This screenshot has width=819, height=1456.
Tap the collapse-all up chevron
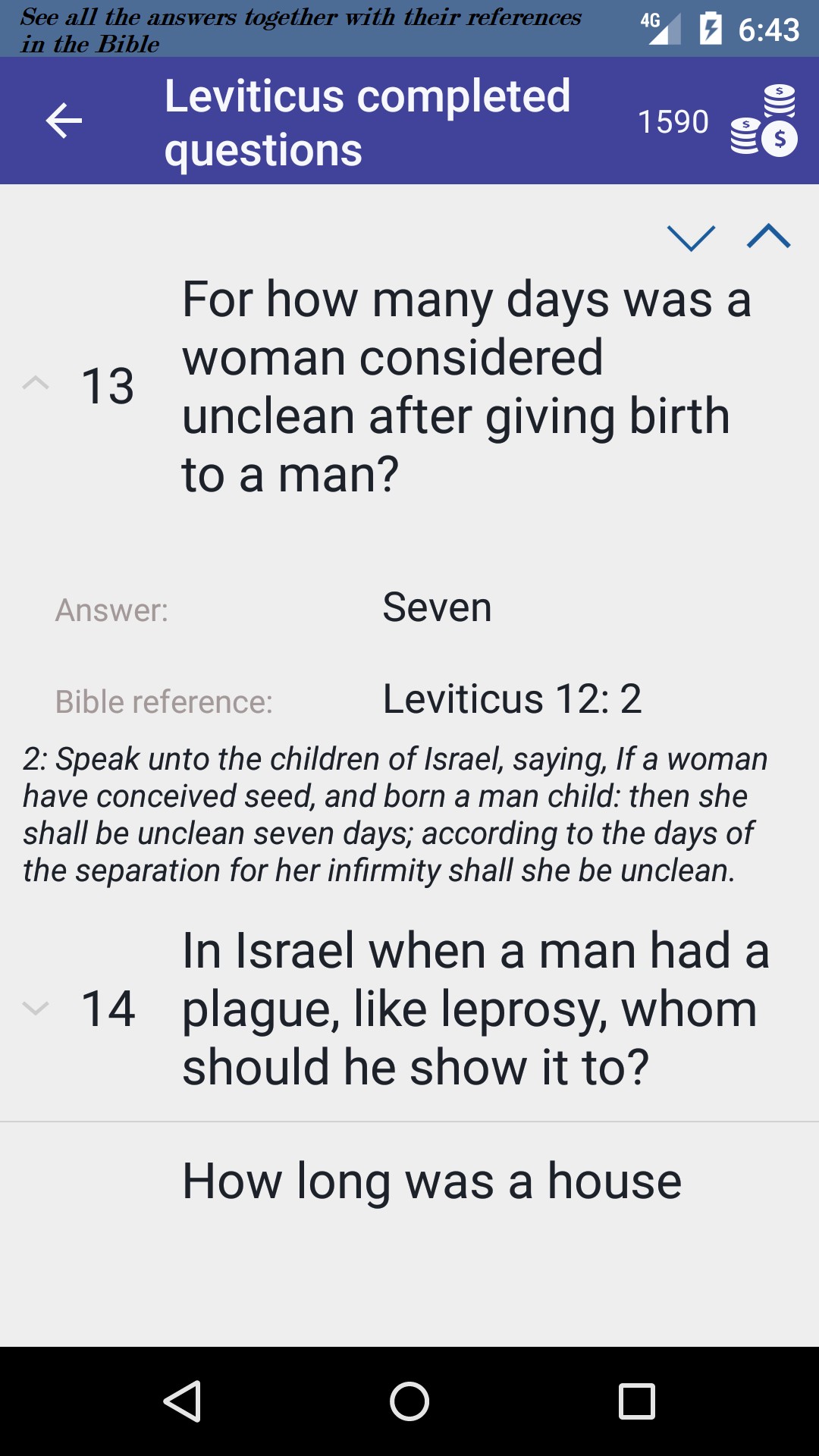[x=768, y=237]
